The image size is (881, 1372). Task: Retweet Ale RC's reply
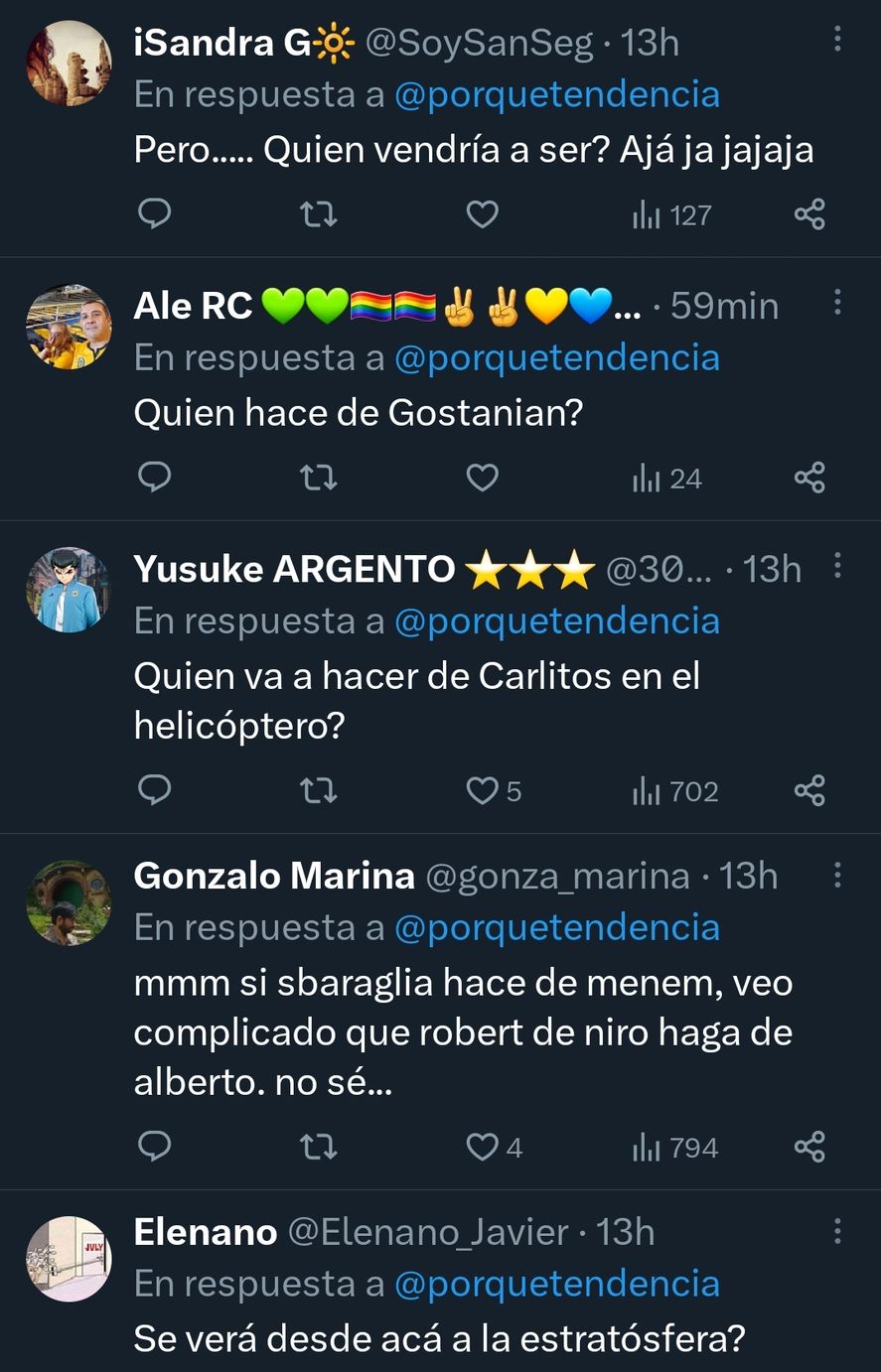click(318, 478)
